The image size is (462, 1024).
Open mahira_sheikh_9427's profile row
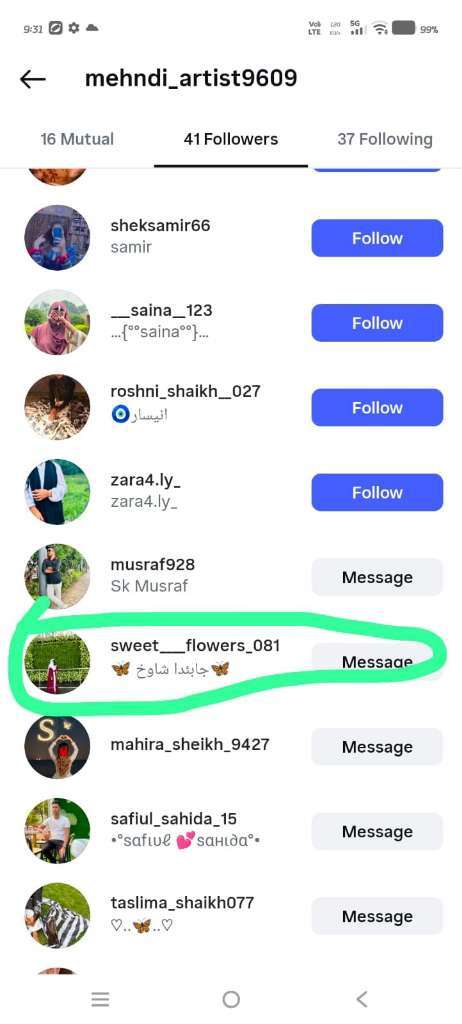(231, 746)
